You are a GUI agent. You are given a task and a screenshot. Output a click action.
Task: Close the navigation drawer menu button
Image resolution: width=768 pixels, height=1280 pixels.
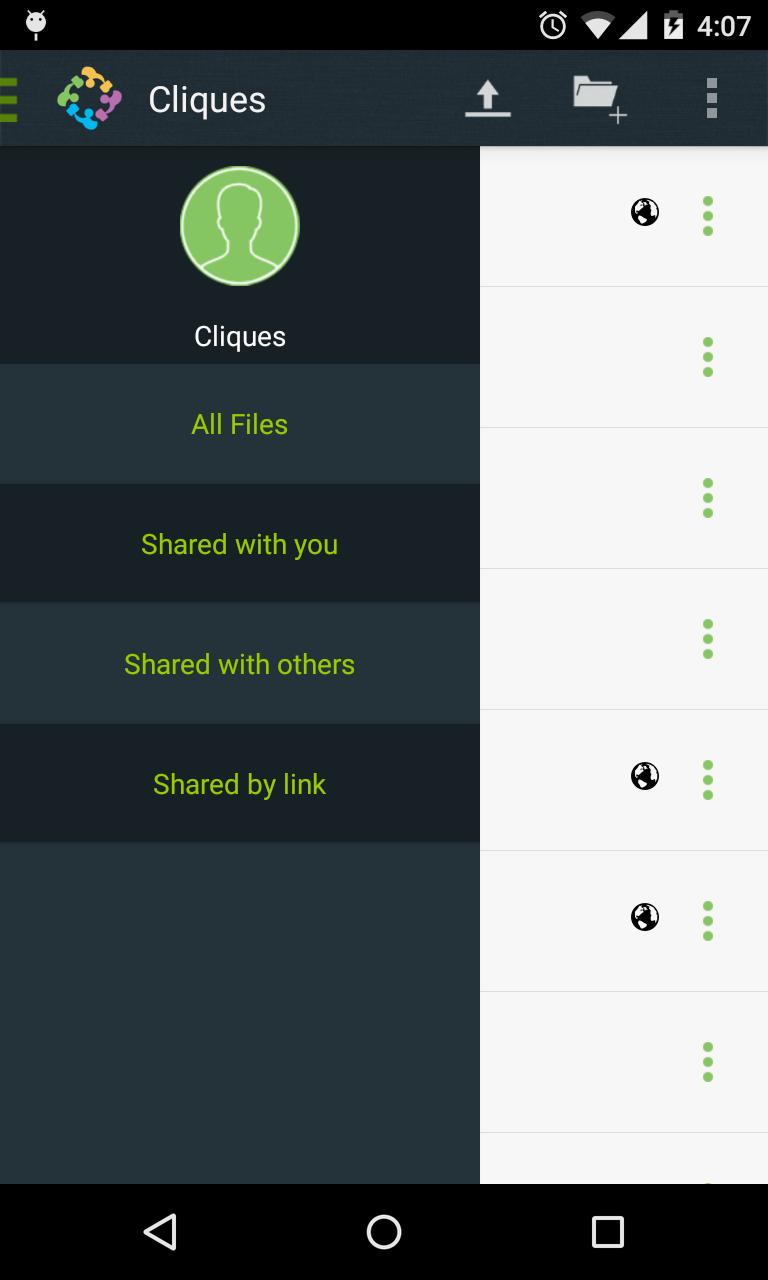[x=10, y=99]
